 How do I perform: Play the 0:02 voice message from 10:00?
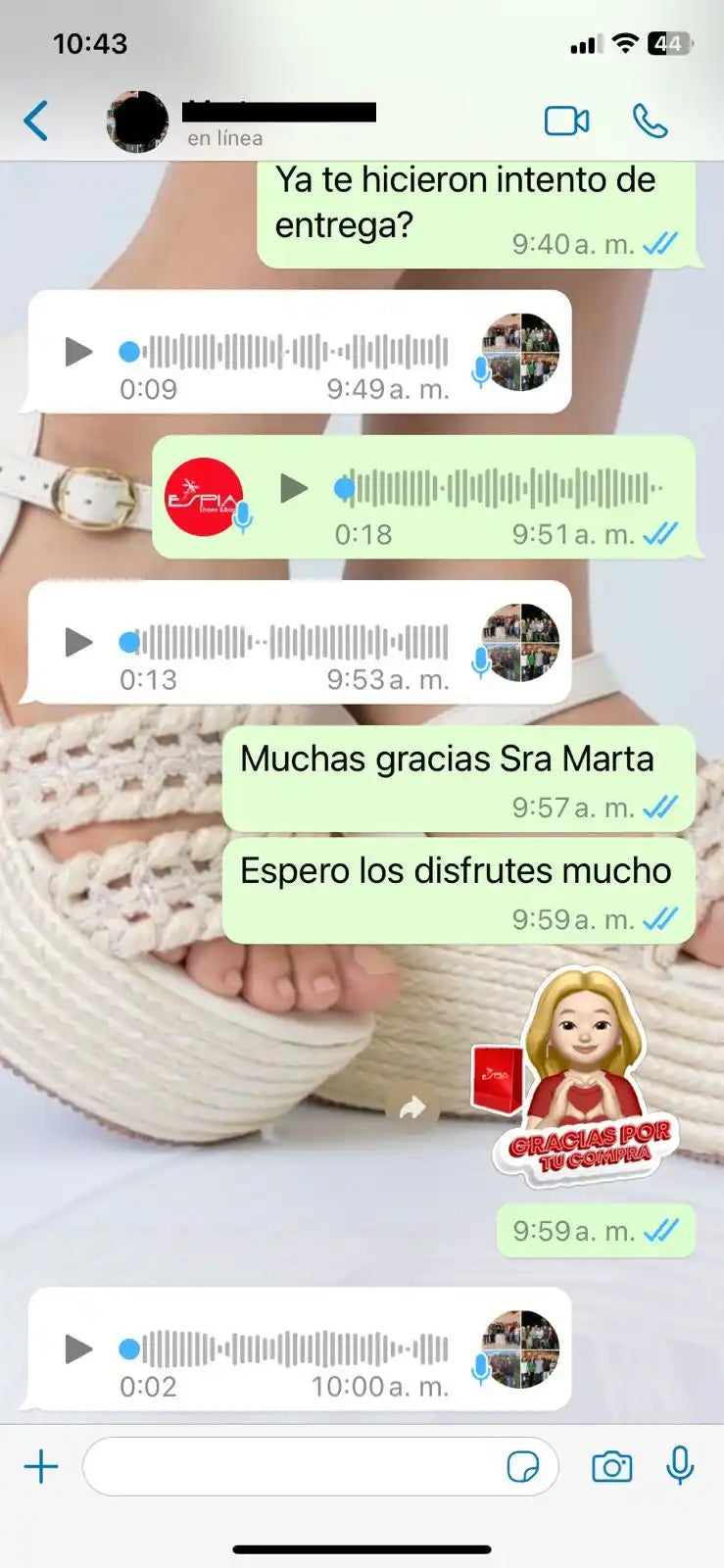click(x=78, y=1348)
